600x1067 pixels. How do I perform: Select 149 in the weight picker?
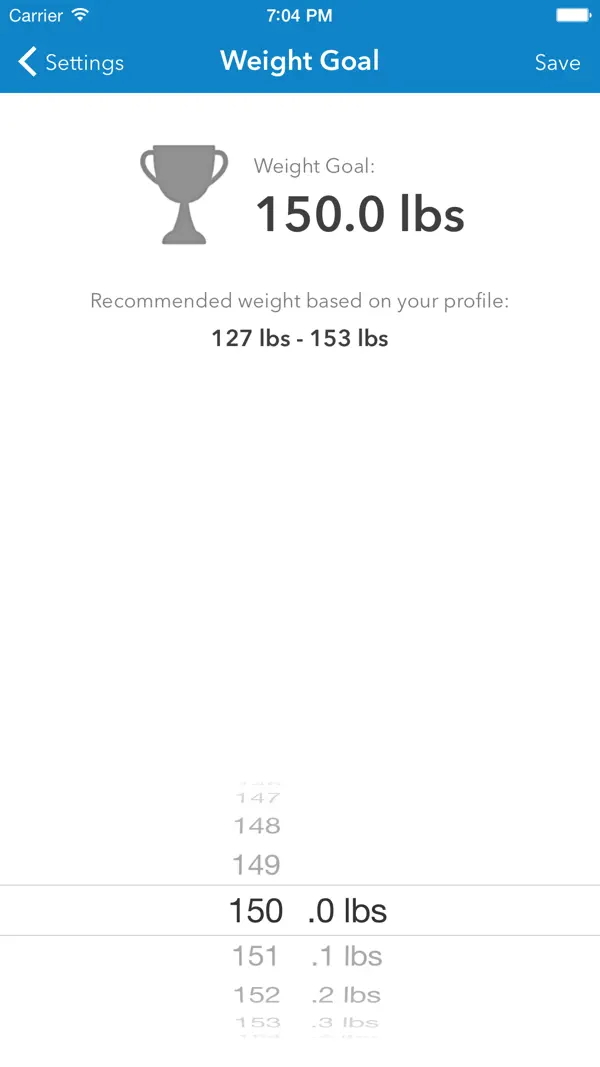pos(256,865)
